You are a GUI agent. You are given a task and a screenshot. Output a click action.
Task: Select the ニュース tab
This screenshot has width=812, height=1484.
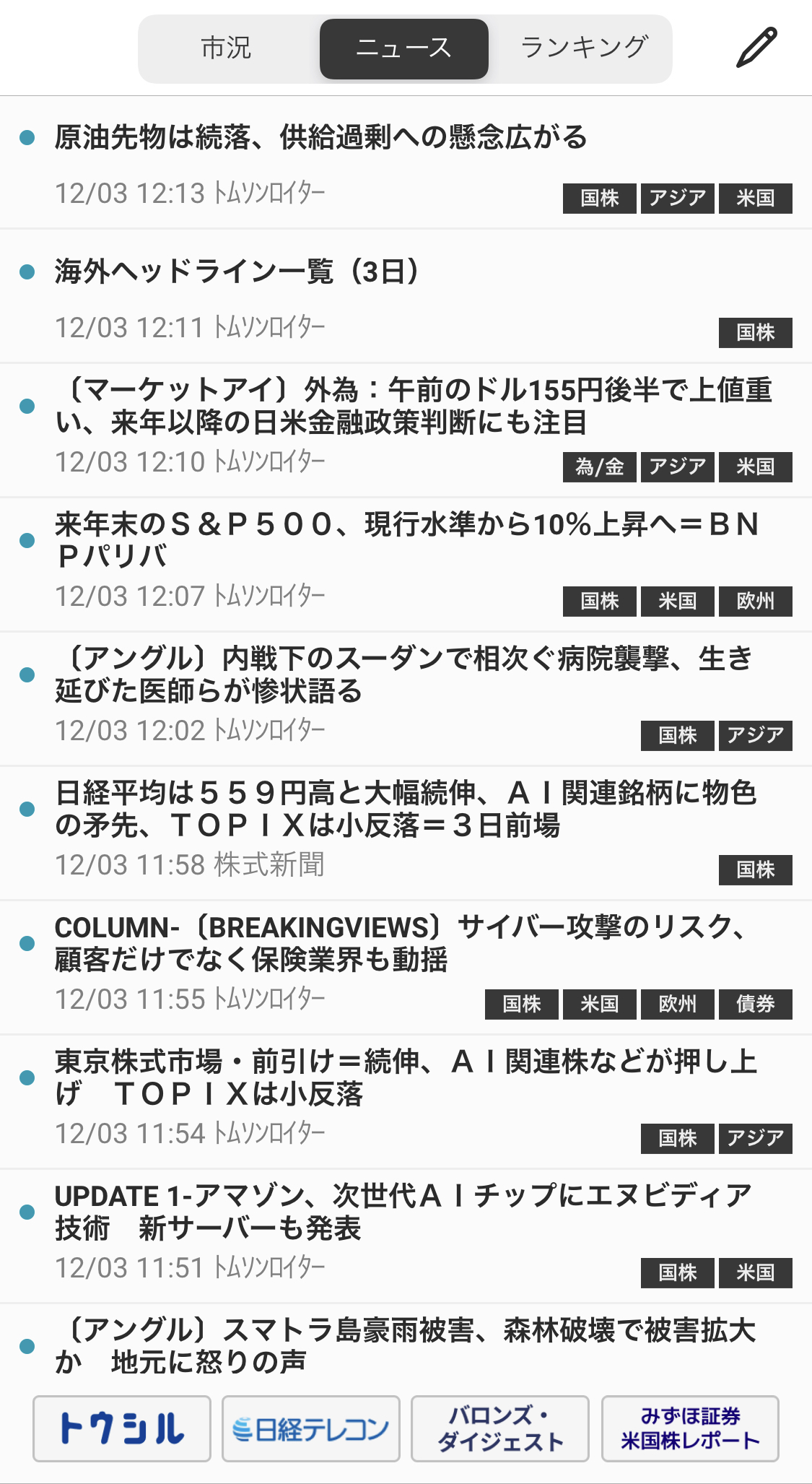pos(403,48)
